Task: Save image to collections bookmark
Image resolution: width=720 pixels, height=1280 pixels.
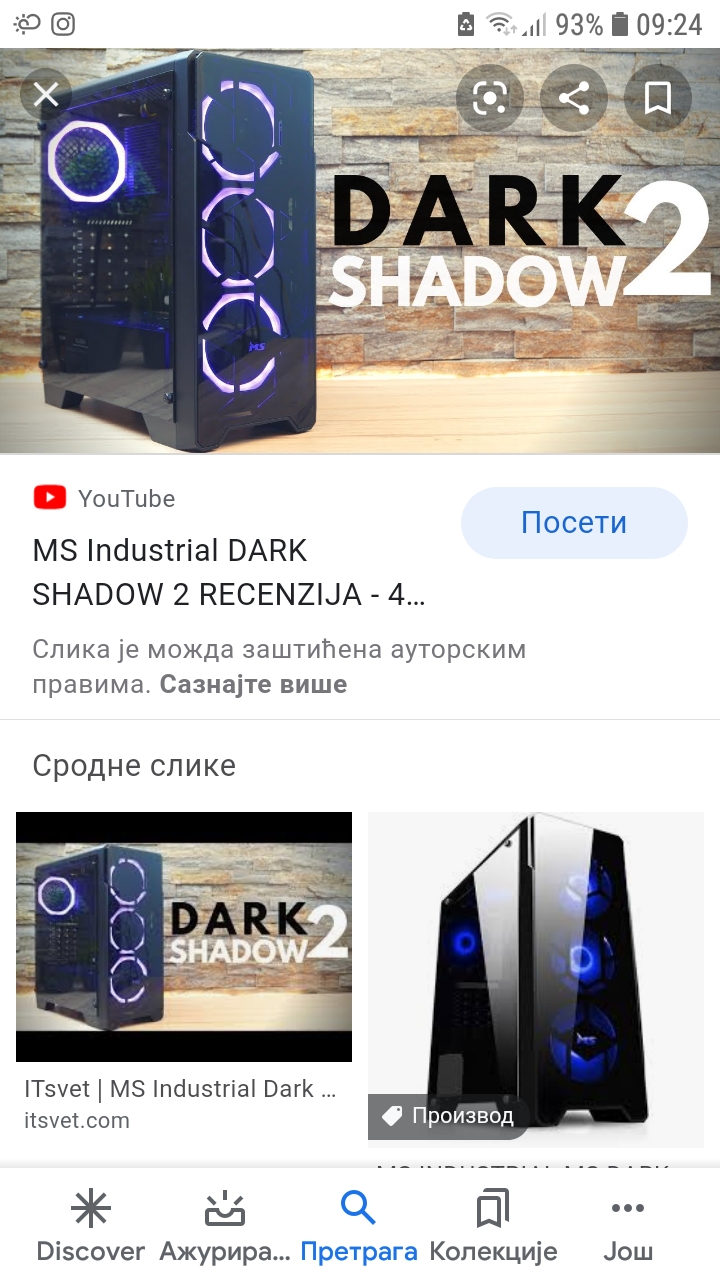Action: 657,98
